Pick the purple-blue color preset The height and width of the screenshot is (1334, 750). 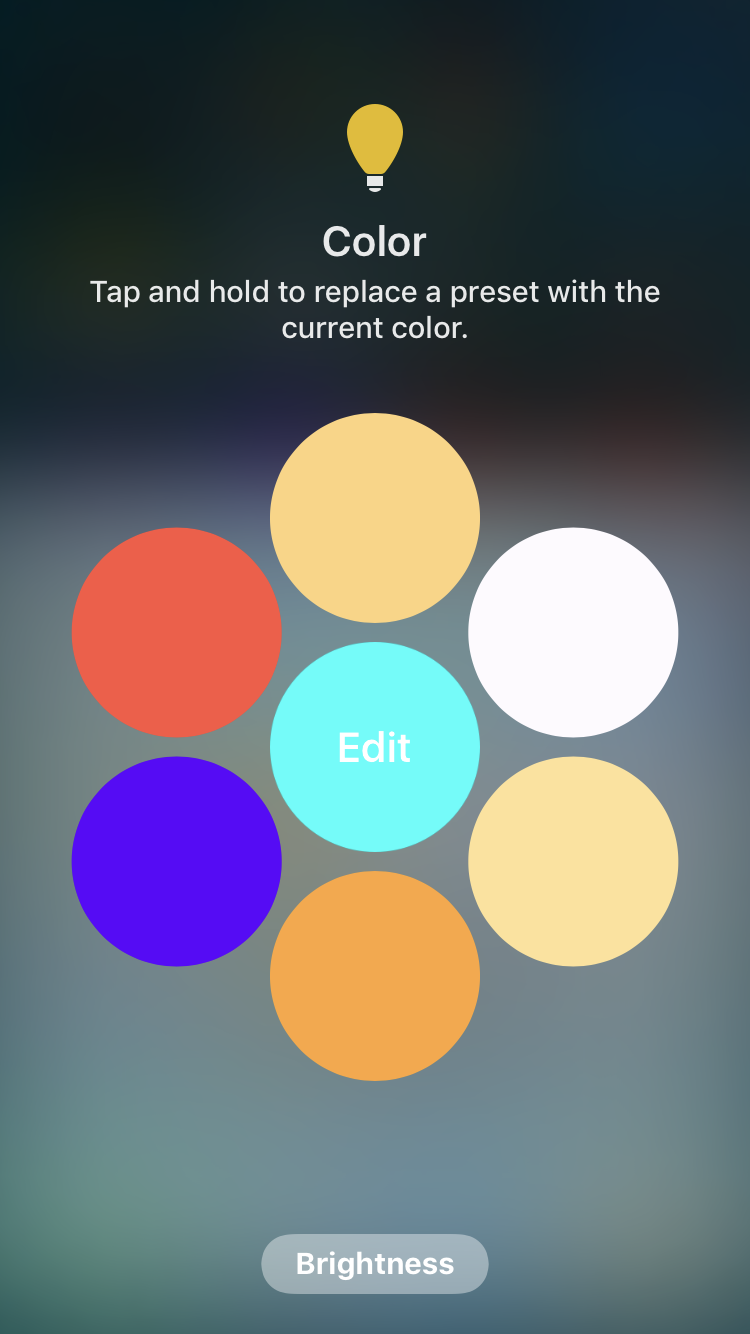[177, 861]
